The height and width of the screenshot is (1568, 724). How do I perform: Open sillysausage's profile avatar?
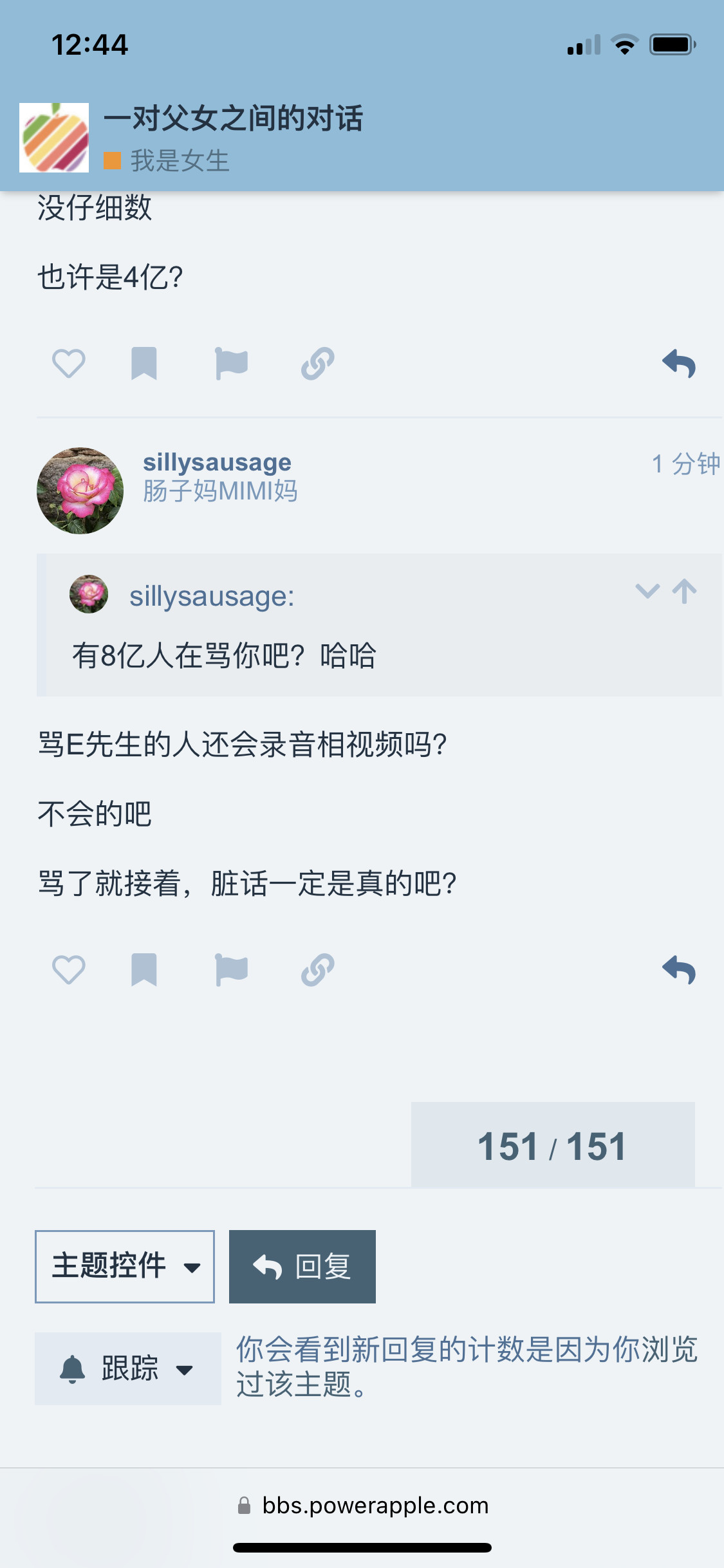pos(80,491)
